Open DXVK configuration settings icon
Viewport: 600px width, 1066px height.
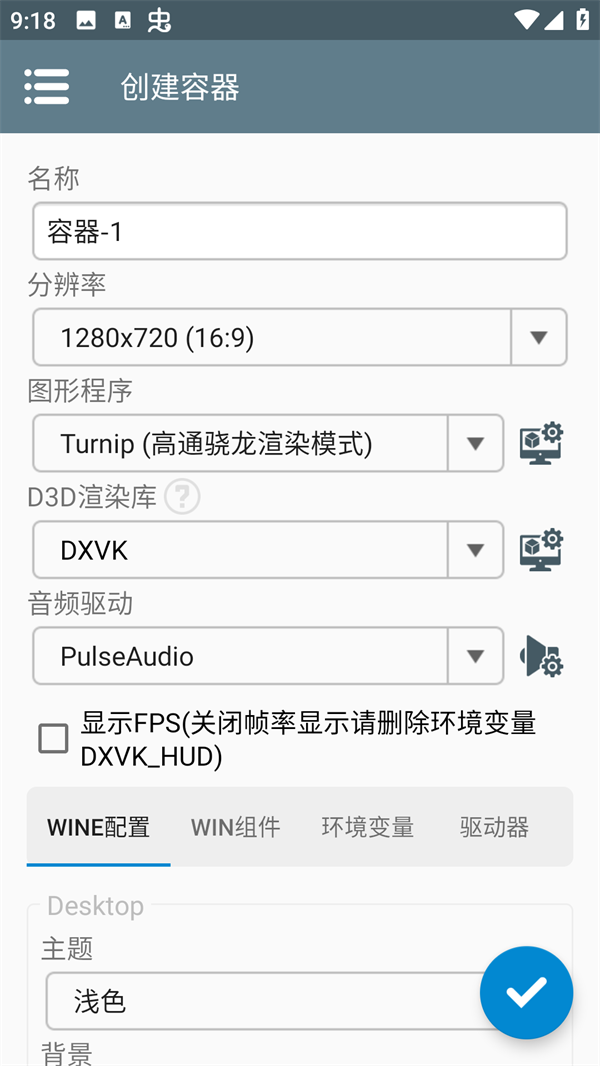click(x=541, y=549)
